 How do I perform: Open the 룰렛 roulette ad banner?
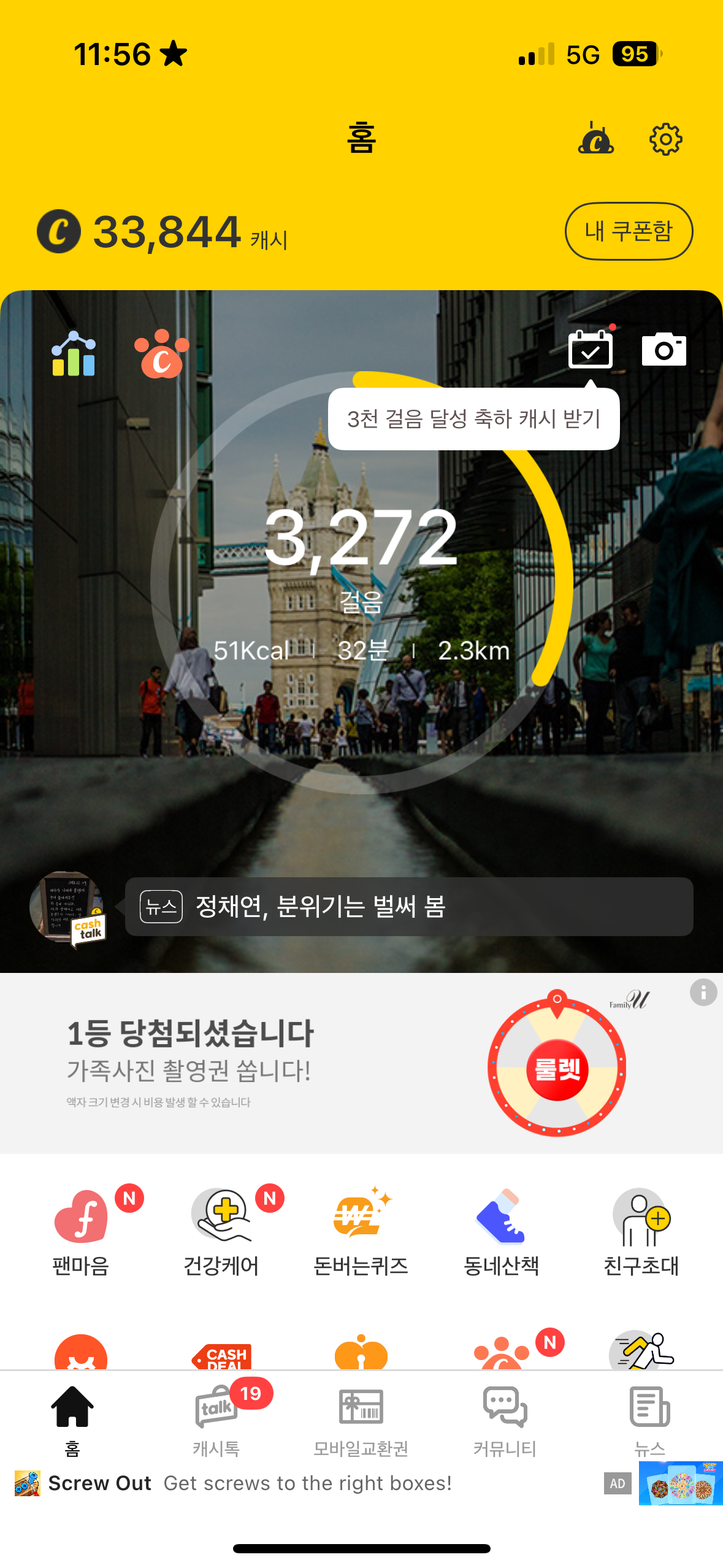556,1069
